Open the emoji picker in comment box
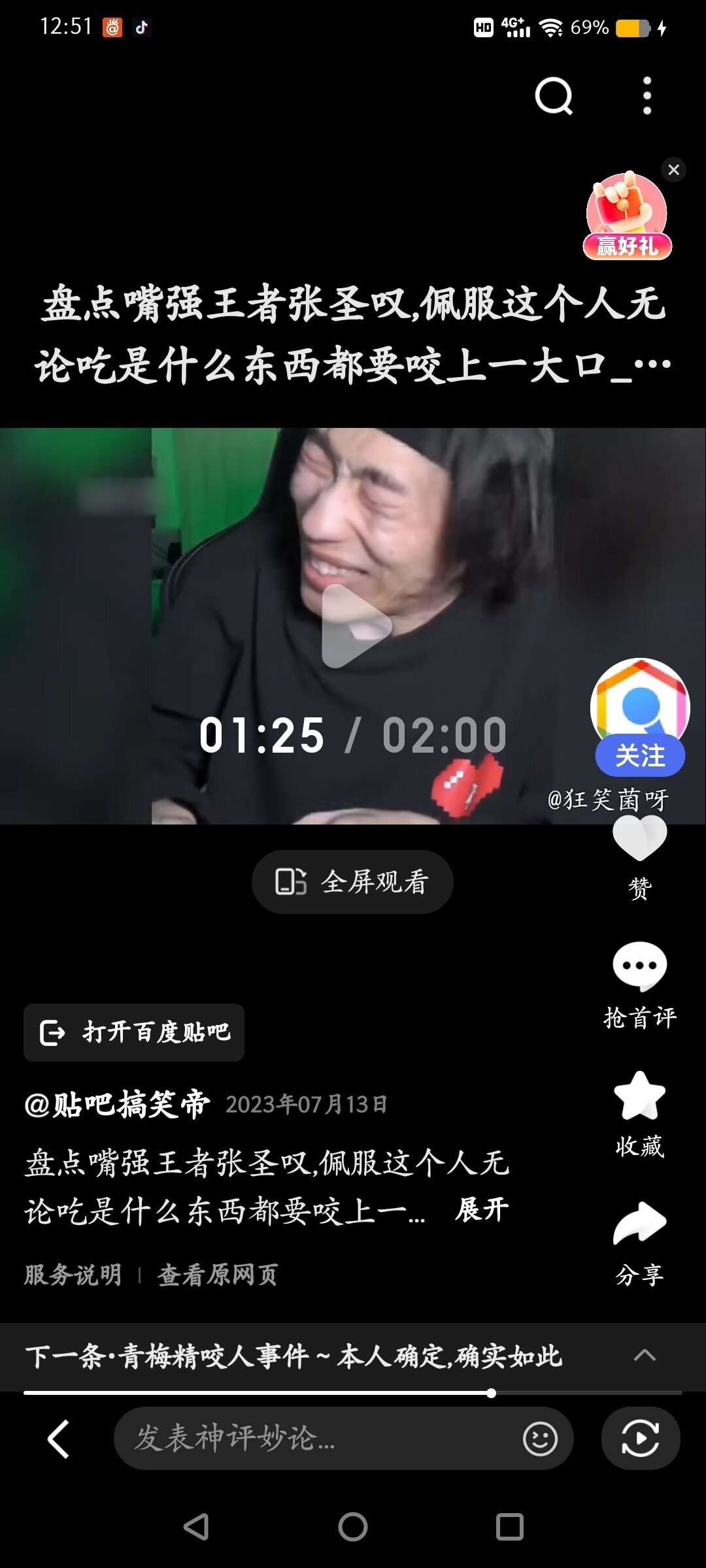The image size is (706, 1568). 540,1439
